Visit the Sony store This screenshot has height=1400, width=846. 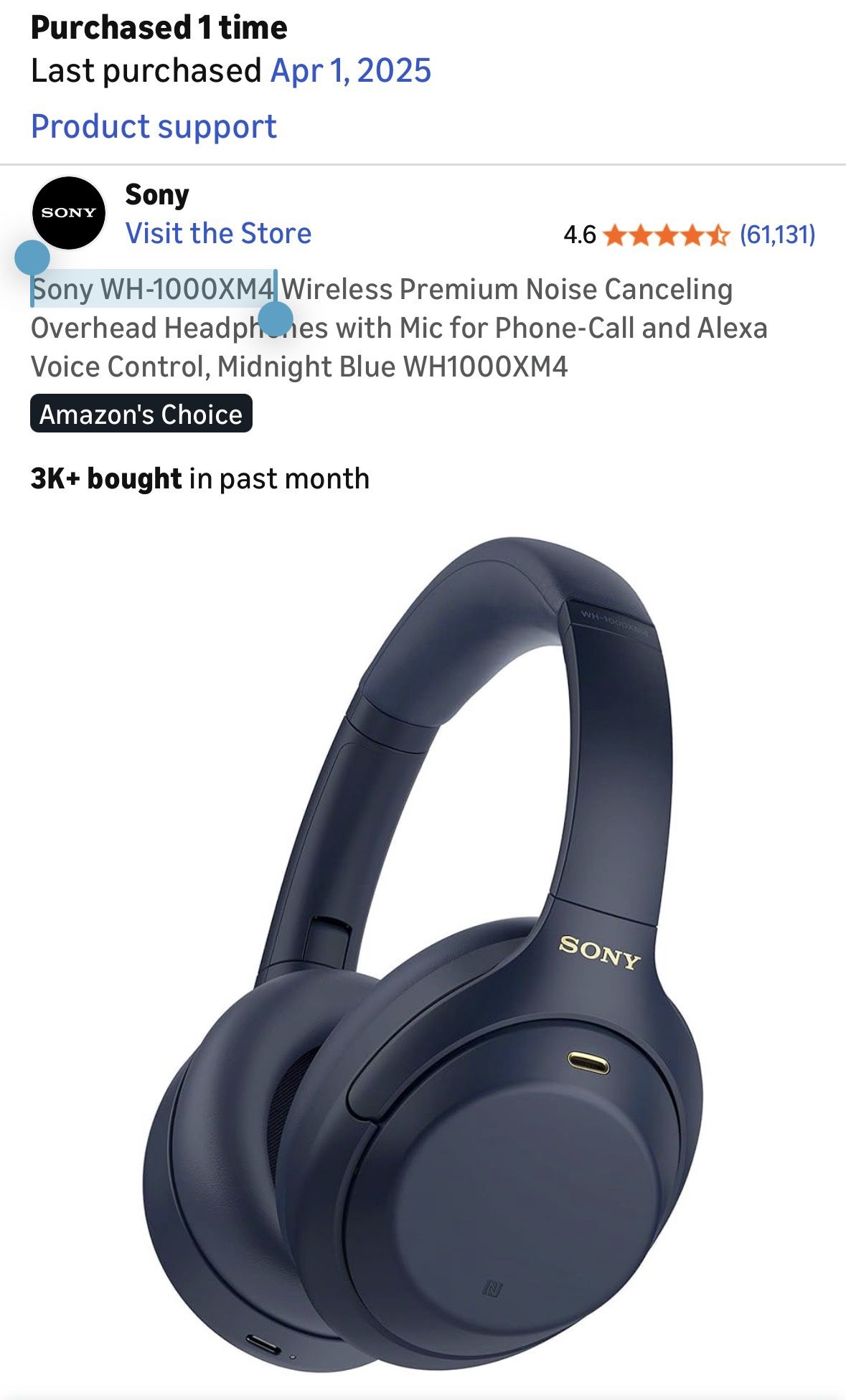click(x=218, y=234)
